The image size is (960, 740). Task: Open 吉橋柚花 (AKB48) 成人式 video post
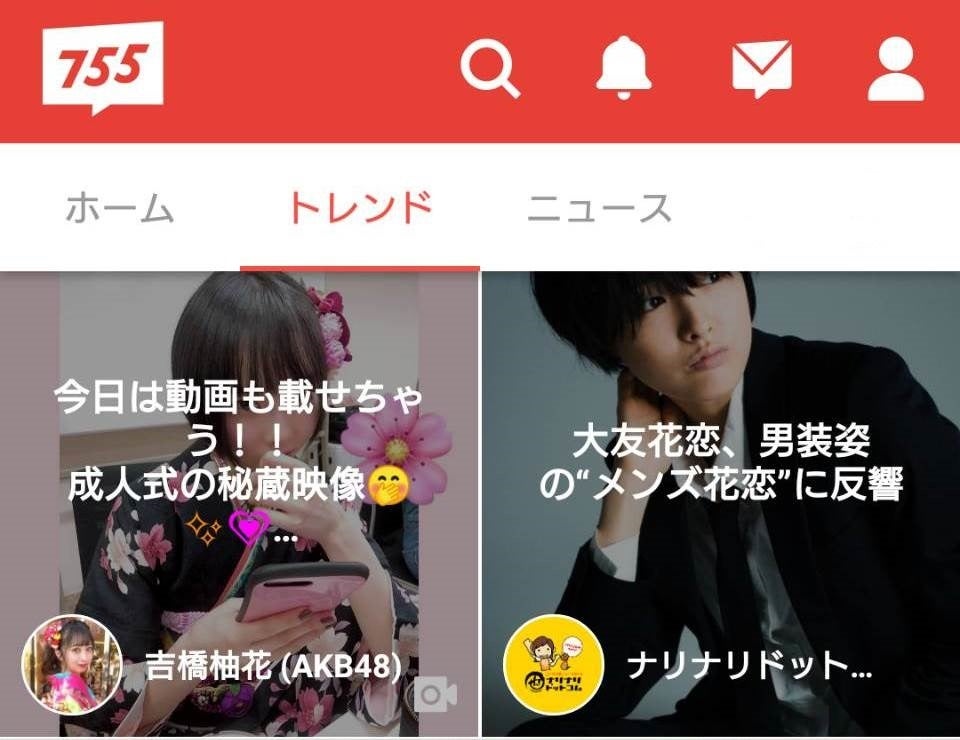point(240,480)
